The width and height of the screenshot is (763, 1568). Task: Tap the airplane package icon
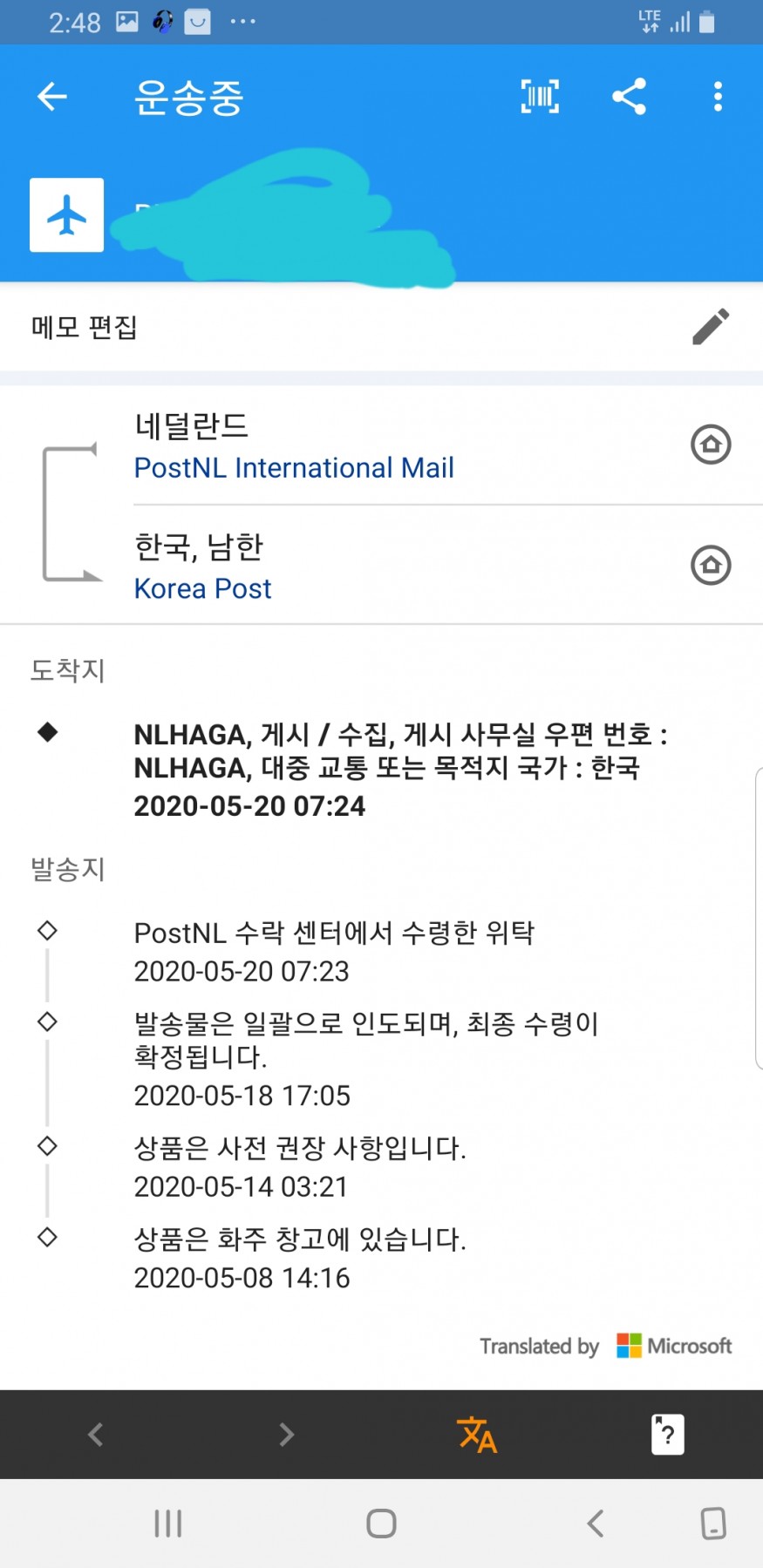click(x=66, y=215)
